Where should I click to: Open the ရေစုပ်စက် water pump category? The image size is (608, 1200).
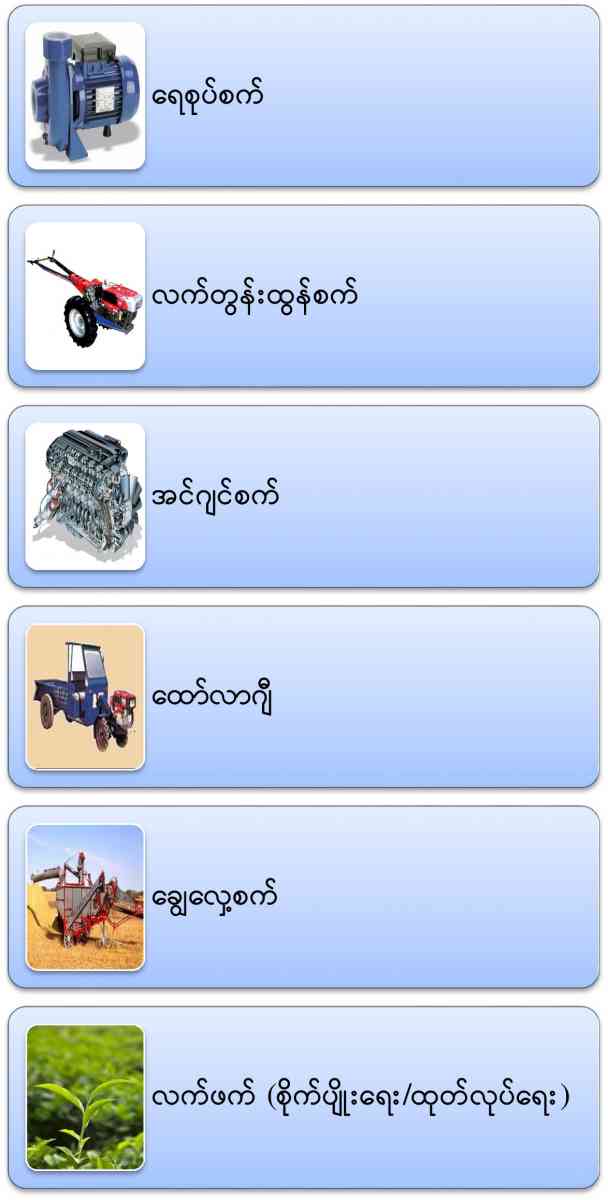pyautogui.click(x=303, y=96)
